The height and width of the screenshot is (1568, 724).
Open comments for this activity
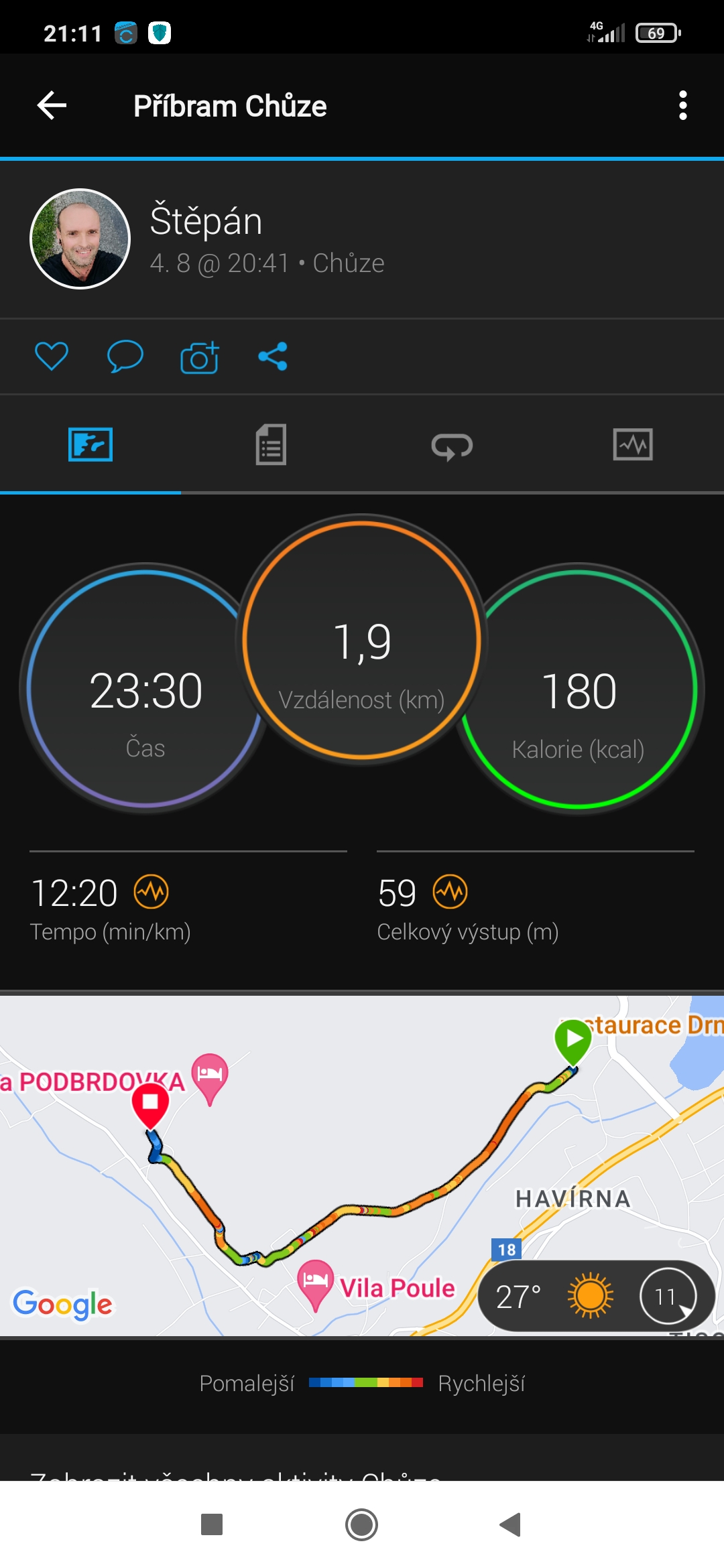pyautogui.click(x=125, y=356)
